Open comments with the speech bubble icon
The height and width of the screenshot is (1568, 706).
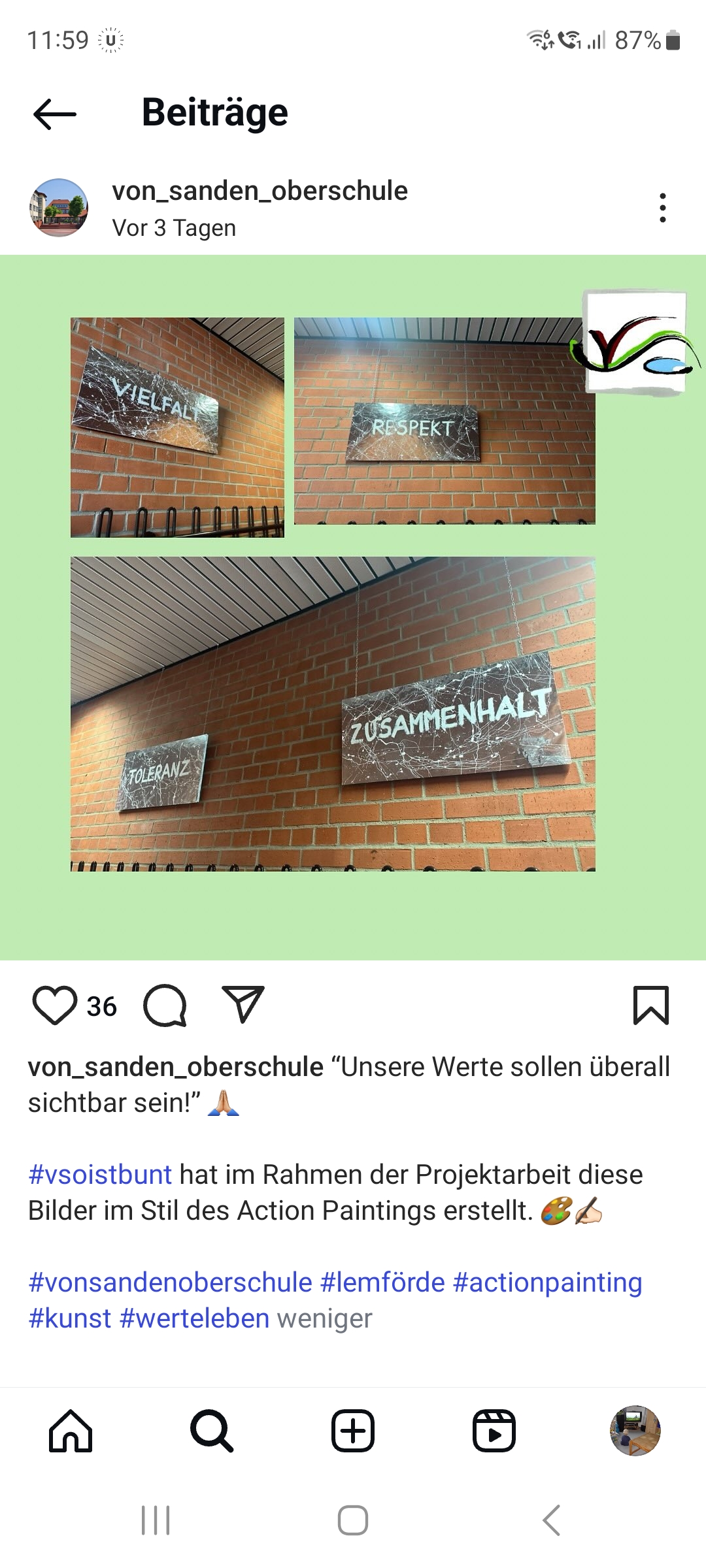(165, 1005)
